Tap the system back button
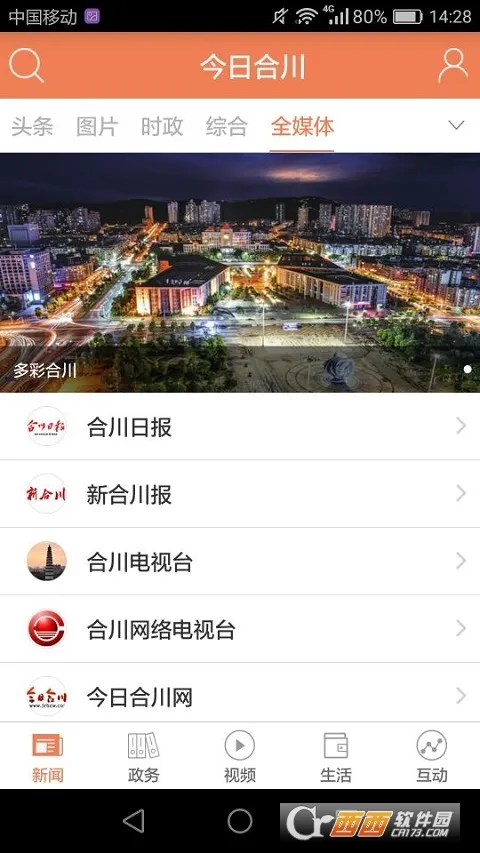This screenshot has height=853, width=480. pyautogui.click(x=134, y=820)
